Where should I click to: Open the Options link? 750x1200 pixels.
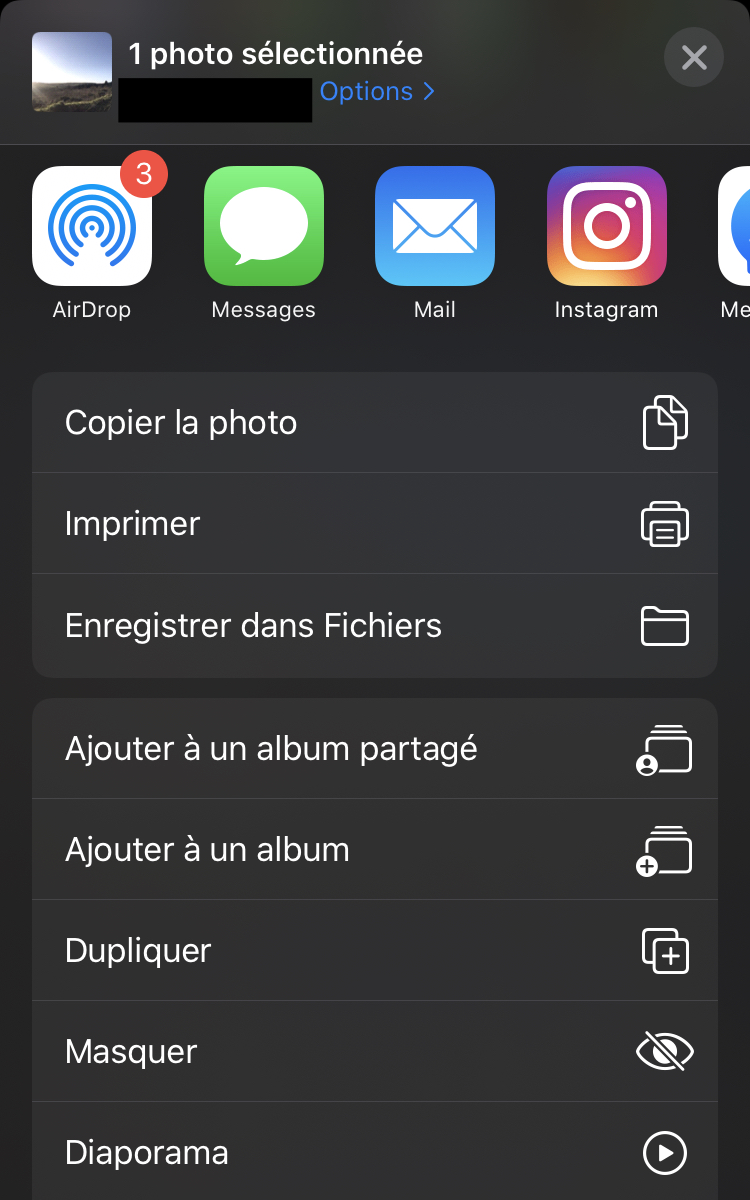[377, 92]
